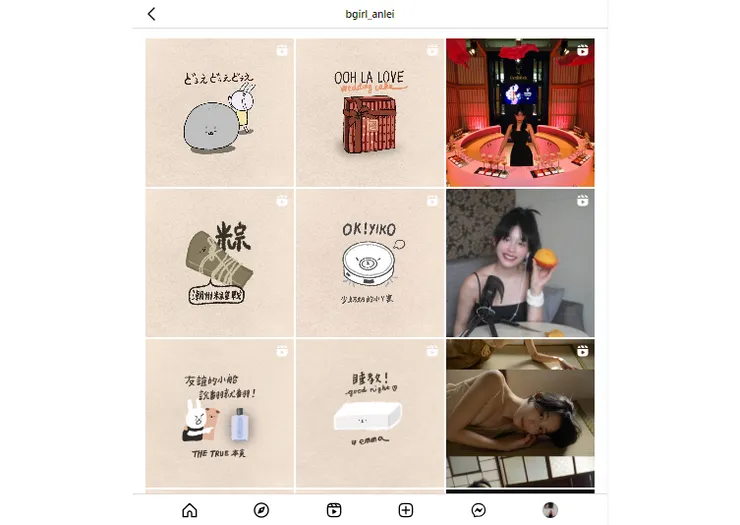The image size is (740, 525).
Task: Open the woman lying down reel
Action: click(520, 413)
